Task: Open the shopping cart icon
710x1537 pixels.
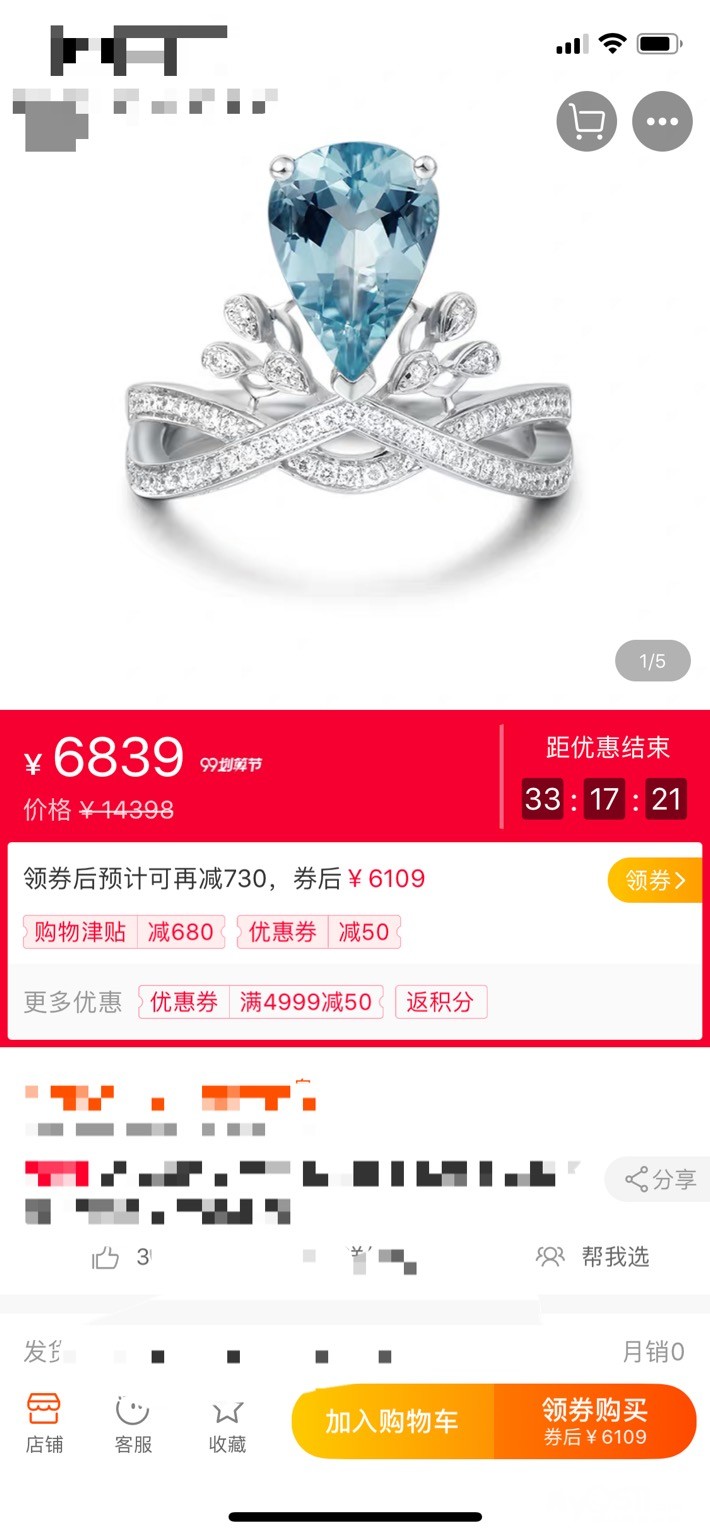Action: pos(586,122)
